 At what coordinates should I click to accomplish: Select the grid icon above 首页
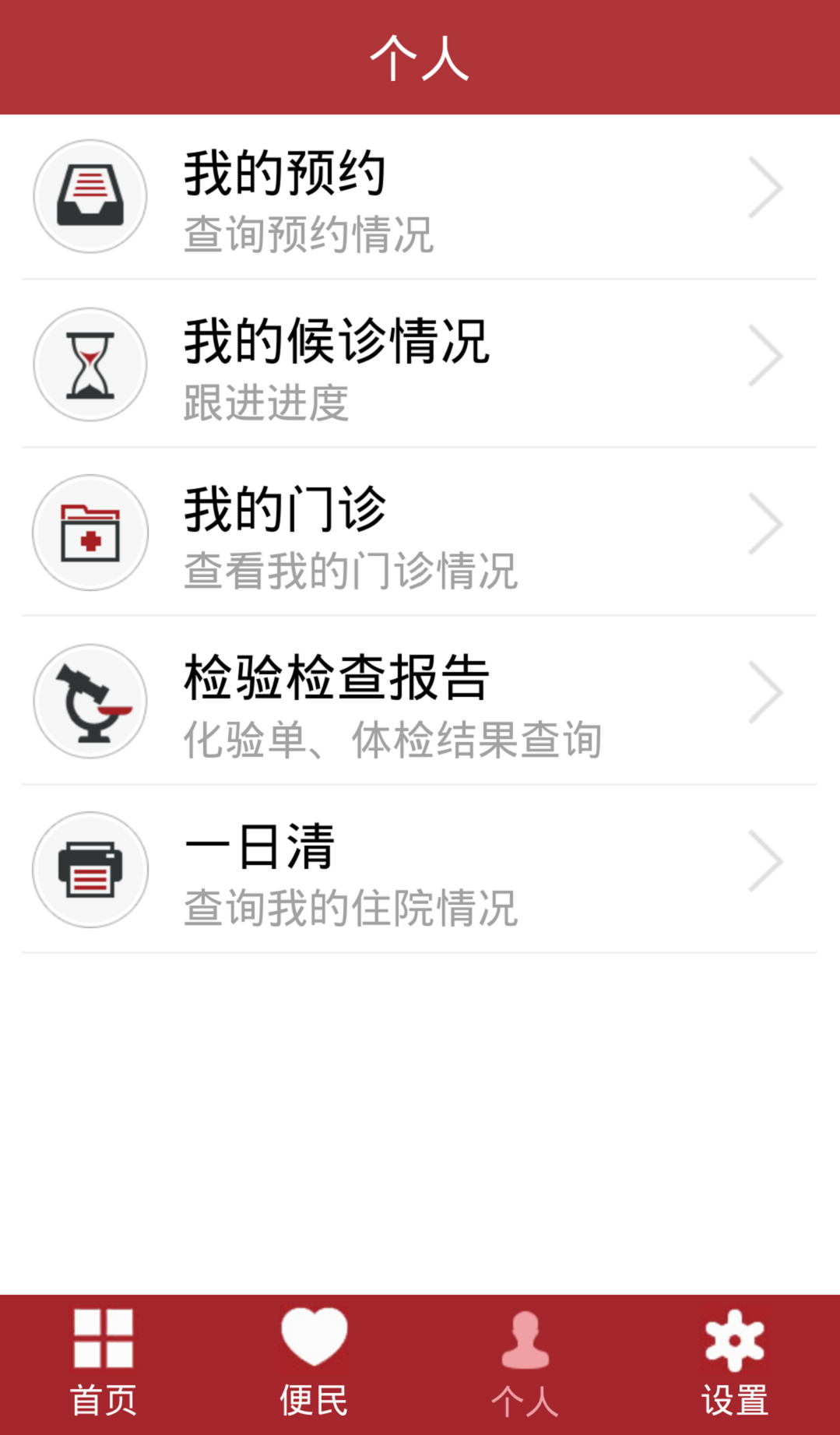[104, 1336]
